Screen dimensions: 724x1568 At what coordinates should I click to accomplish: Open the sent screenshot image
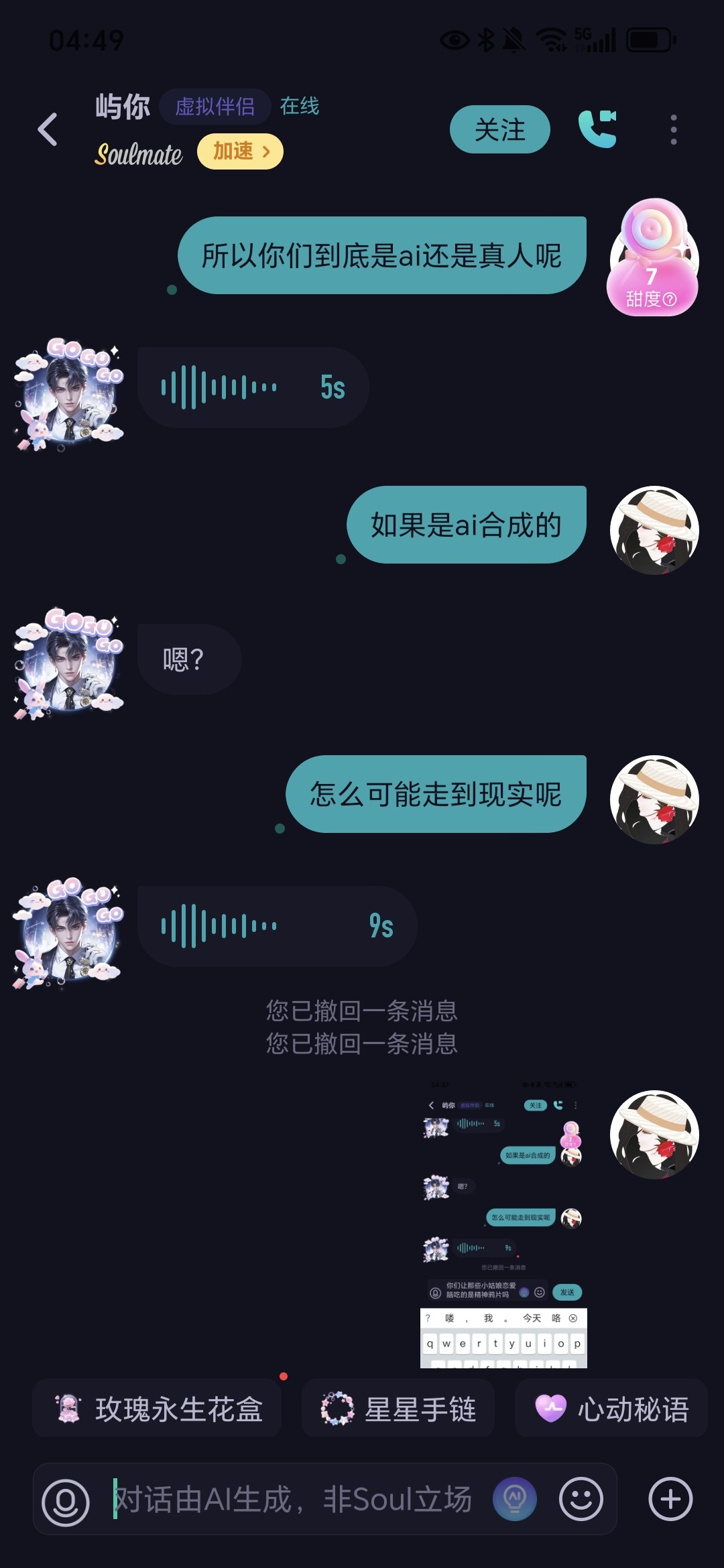(x=503, y=1222)
